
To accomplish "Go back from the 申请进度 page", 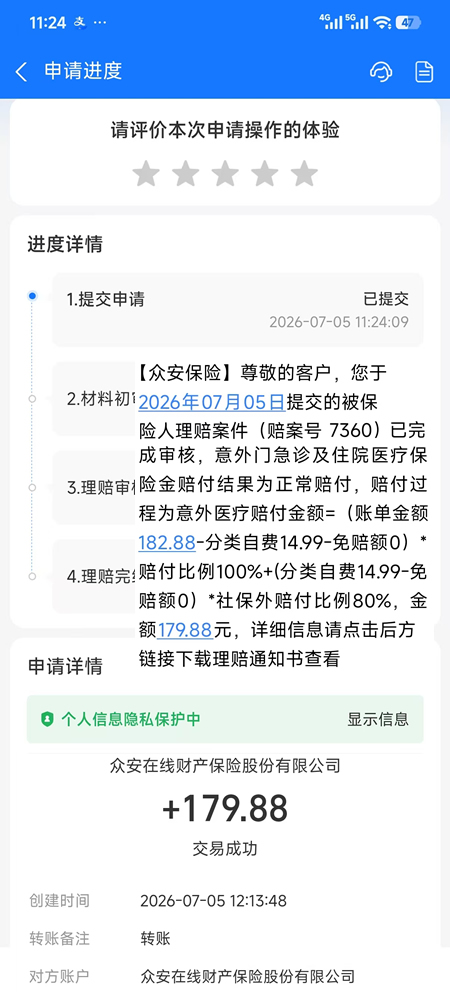I will point(22,71).
